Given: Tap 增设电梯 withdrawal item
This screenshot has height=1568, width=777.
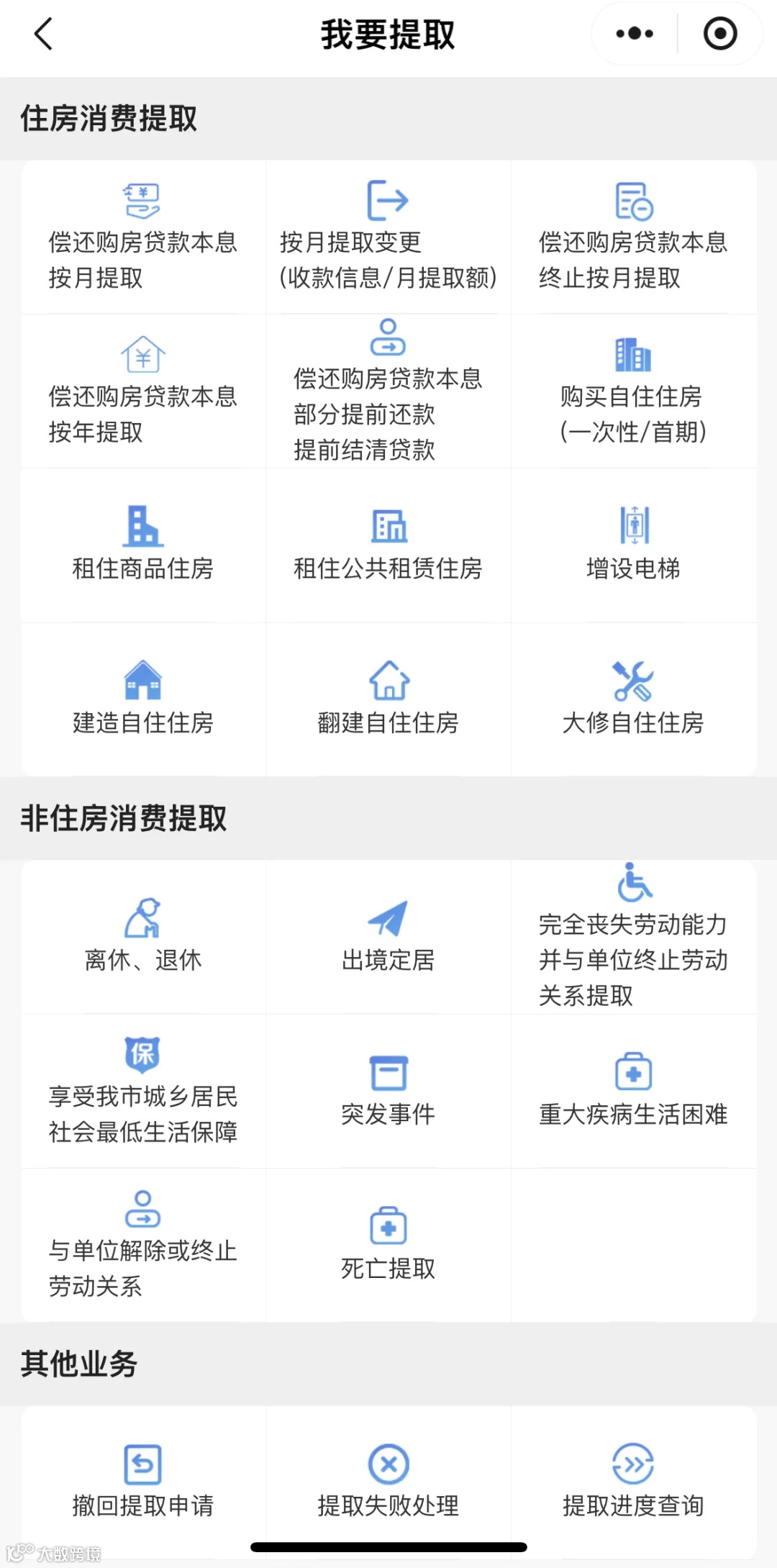Looking at the screenshot, I should coord(633,545).
